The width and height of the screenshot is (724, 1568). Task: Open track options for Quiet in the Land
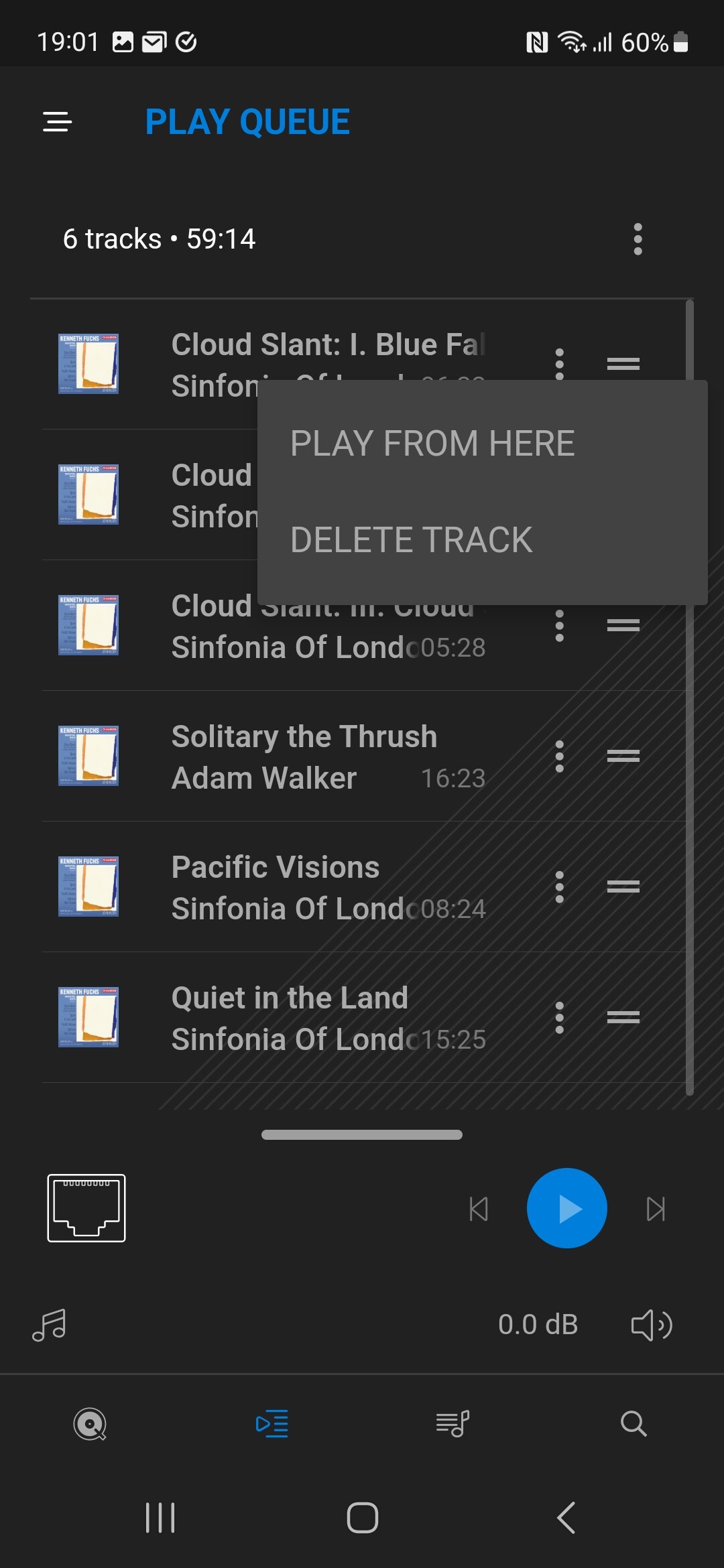[x=559, y=1018]
